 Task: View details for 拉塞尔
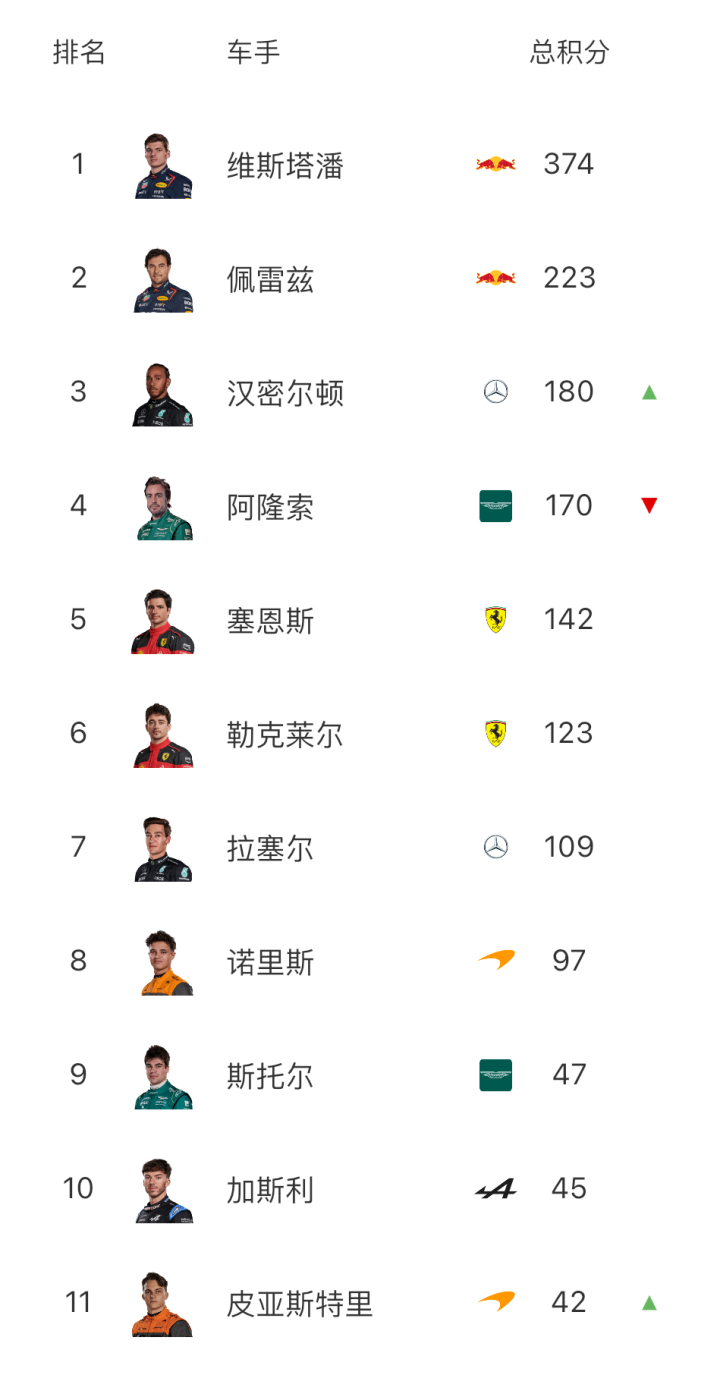[x=360, y=848]
